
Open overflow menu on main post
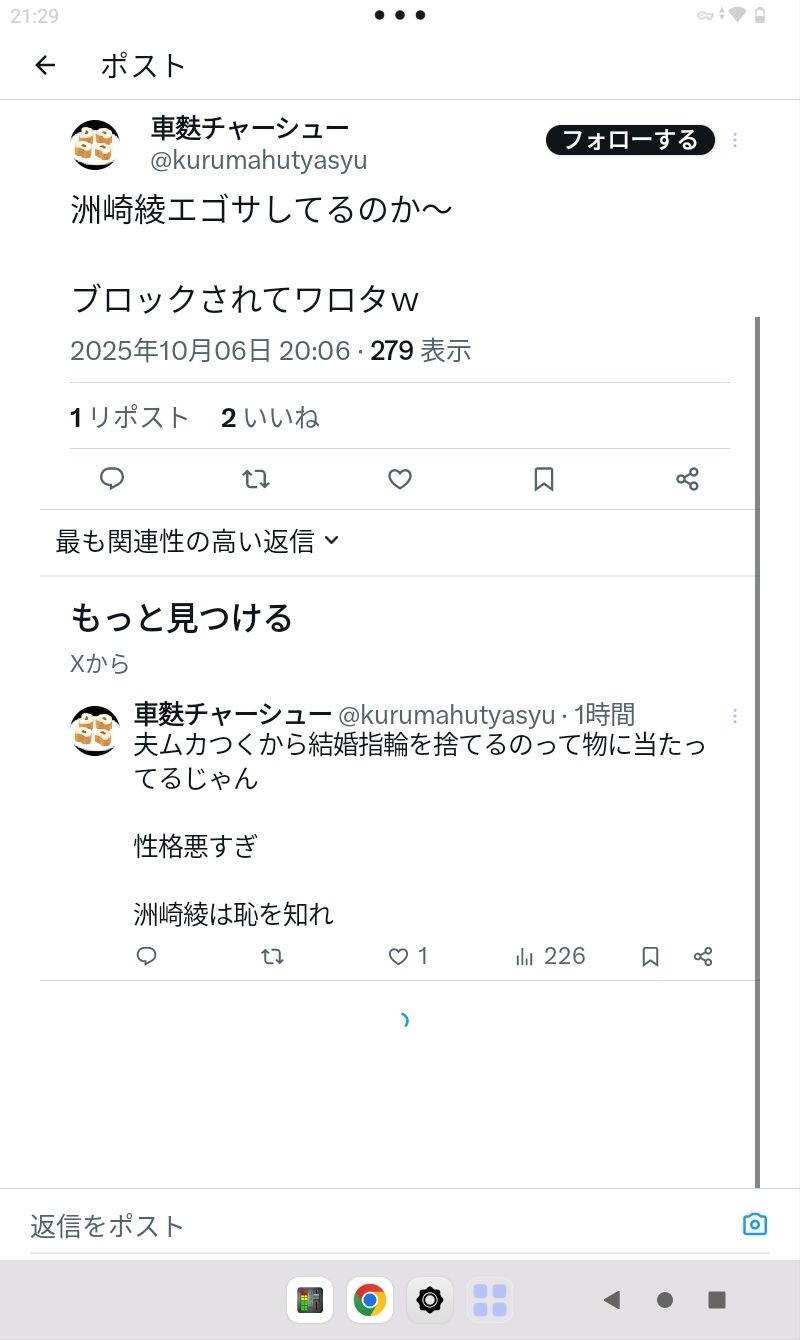point(735,140)
